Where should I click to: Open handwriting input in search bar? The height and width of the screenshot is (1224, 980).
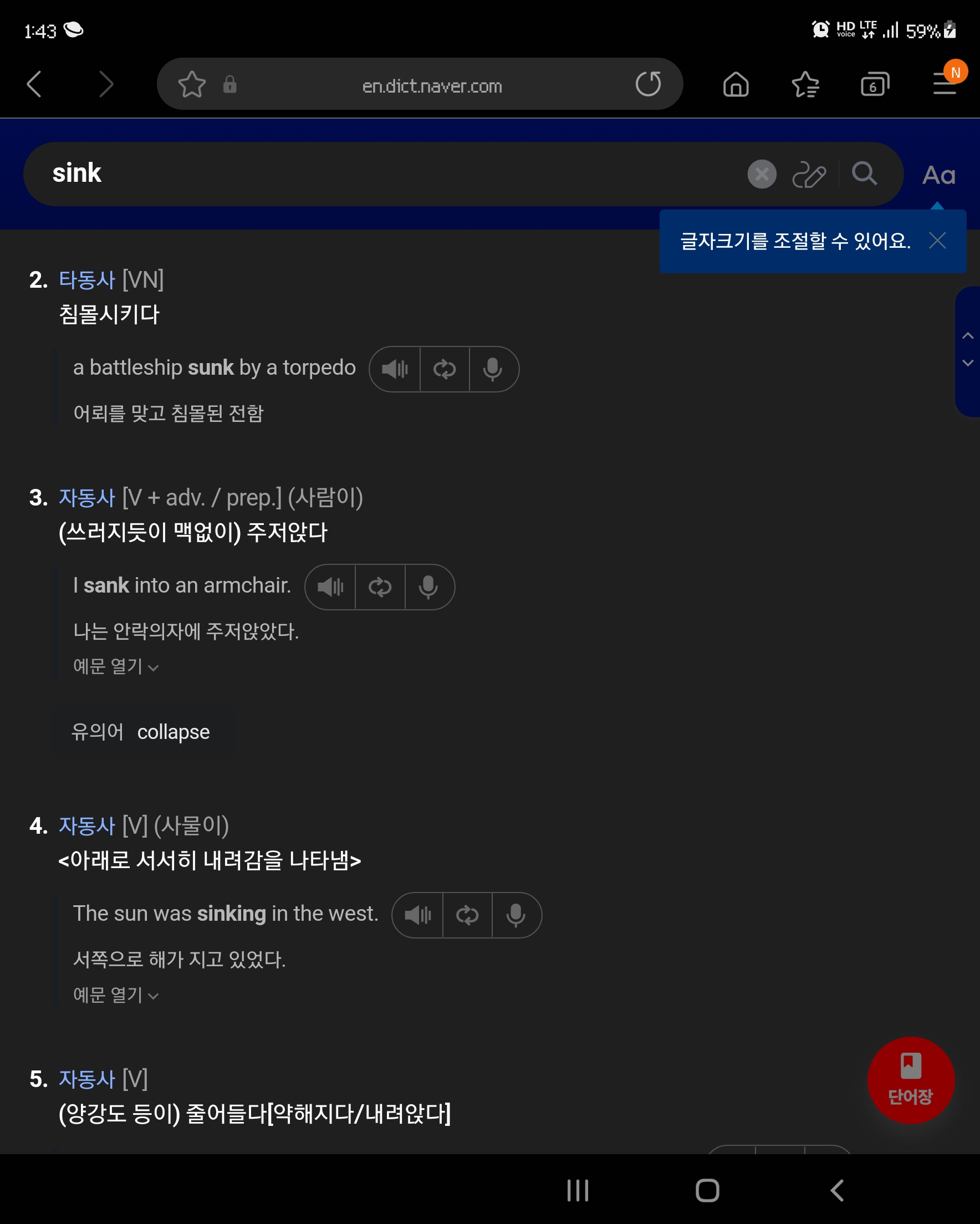point(809,174)
